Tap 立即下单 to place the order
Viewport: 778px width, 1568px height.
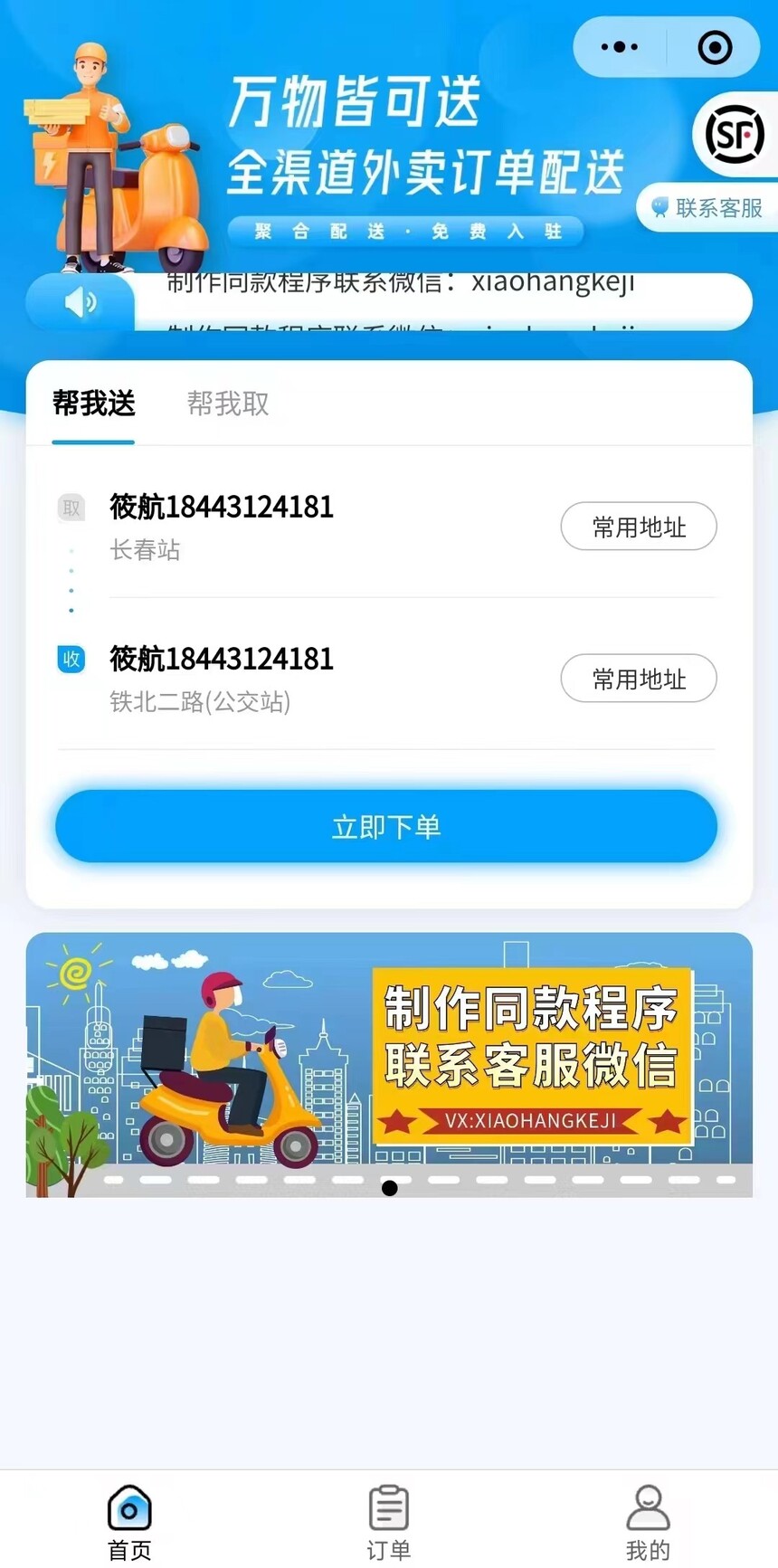386,826
